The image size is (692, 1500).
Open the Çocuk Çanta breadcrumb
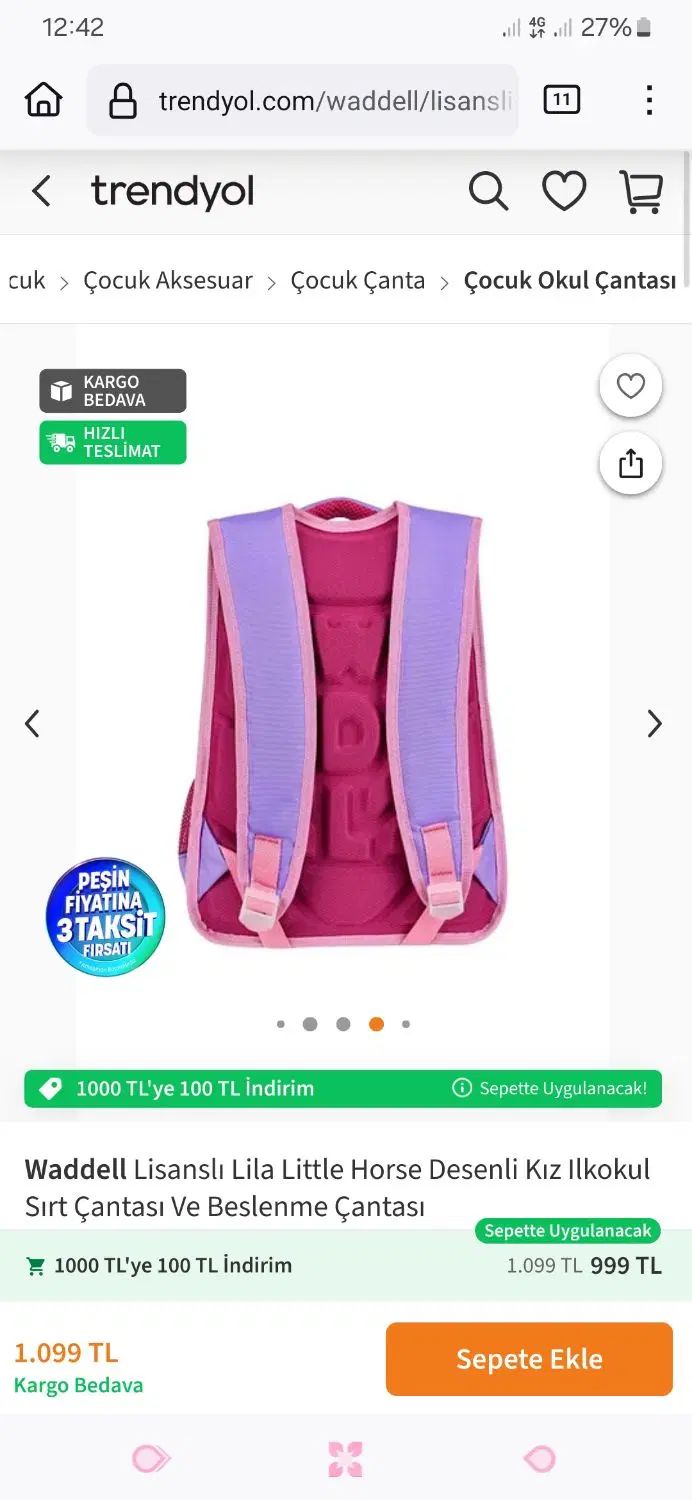[358, 281]
